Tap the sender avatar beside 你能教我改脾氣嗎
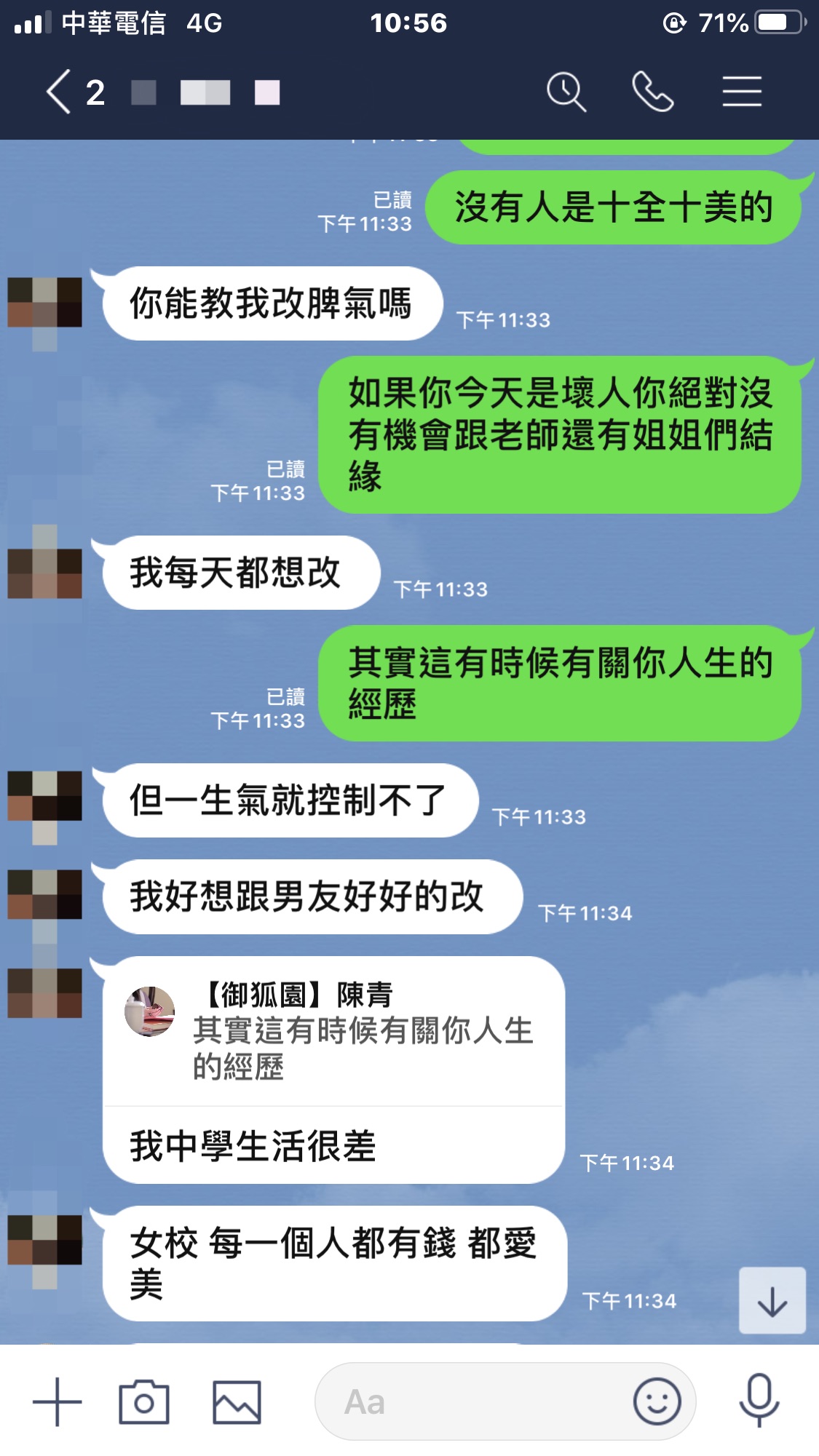This screenshot has height=1456, width=819. tap(44, 303)
